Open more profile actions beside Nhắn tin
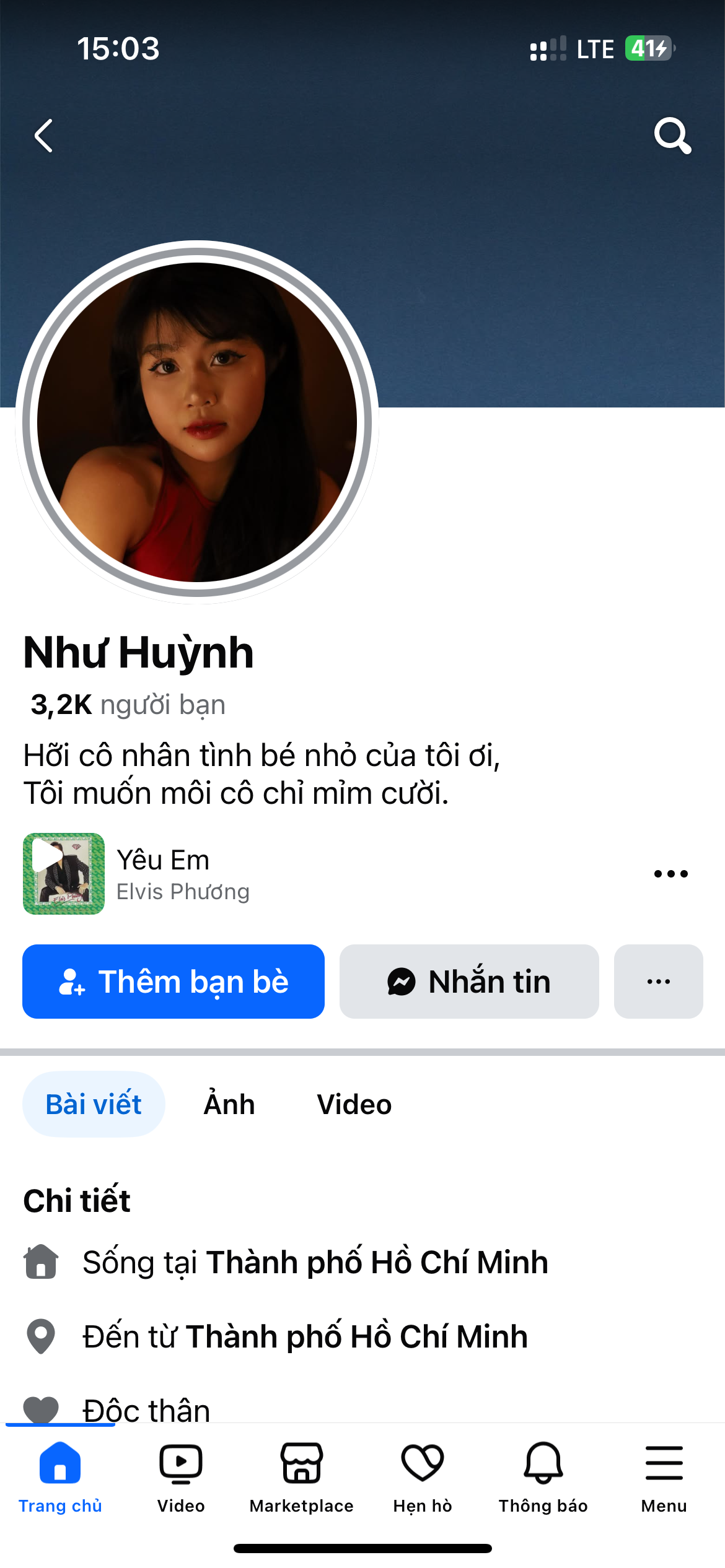The height and width of the screenshot is (1568, 725). pyautogui.click(x=658, y=982)
